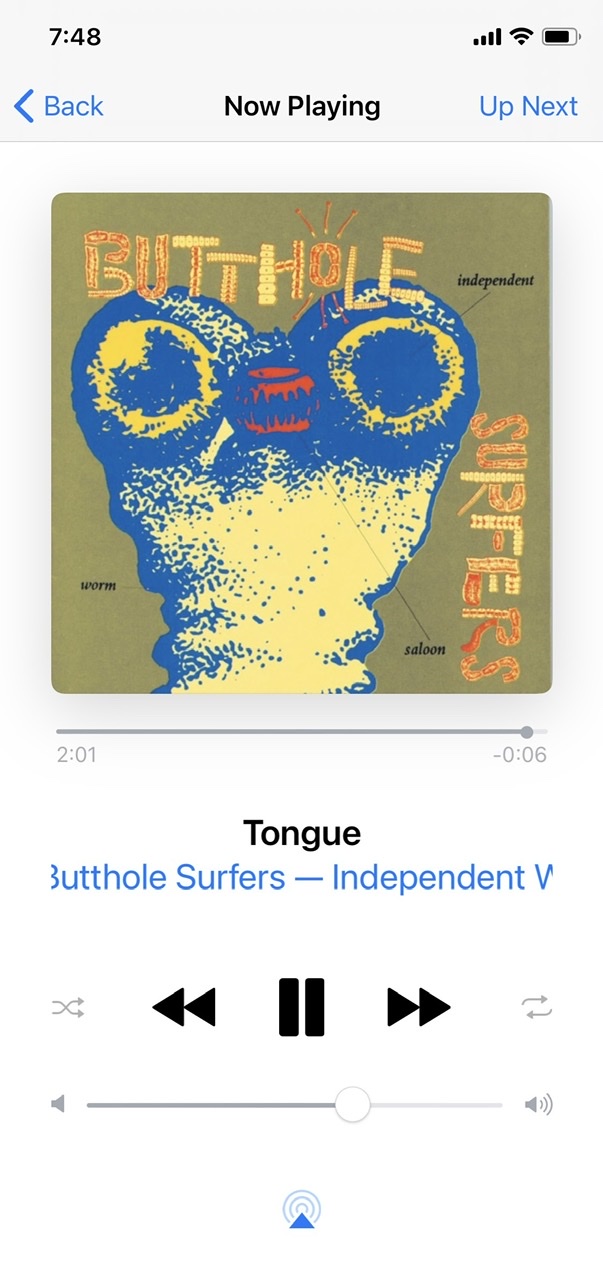The width and height of the screenshot is (603, 1280).
Task: Open the Up Next queue
Action: click(528, 106)
